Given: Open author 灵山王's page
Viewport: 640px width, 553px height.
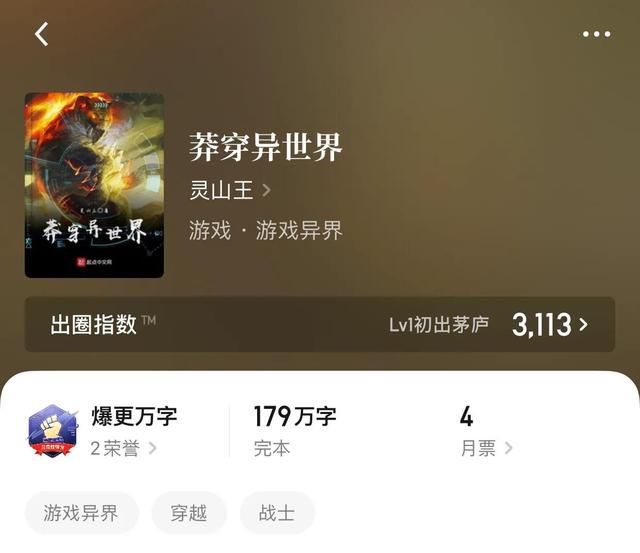Looking at the screenshot, I should (230, 189).
